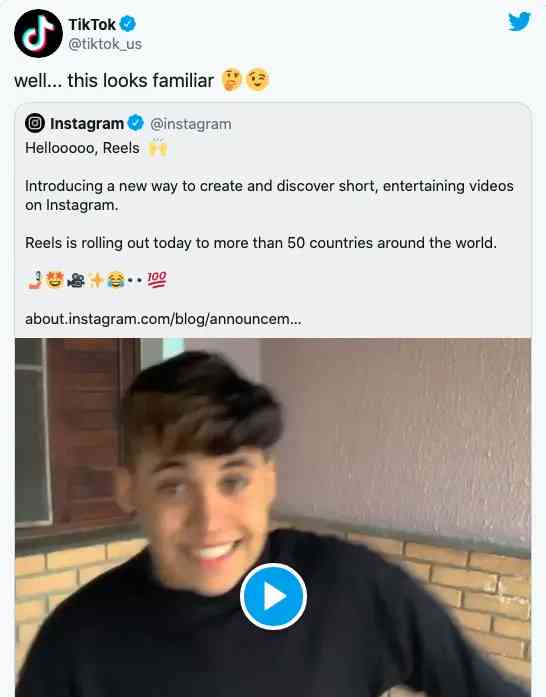Play the embedded Reels video
The height and width of the screenshot is (697, 546).
[x=273, y=597]
